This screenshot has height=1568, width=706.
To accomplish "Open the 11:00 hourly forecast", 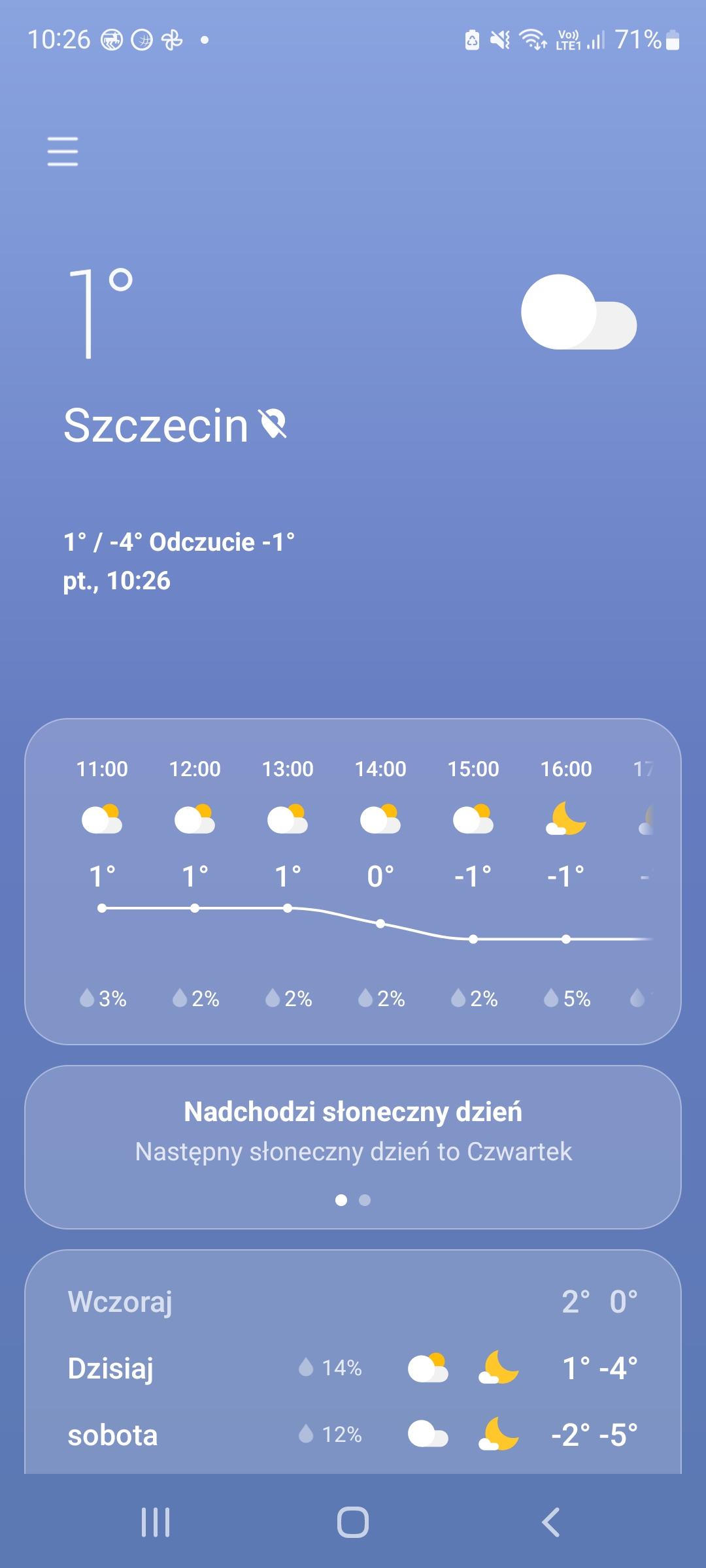I will pyautogui.click(x=103, y=882).
